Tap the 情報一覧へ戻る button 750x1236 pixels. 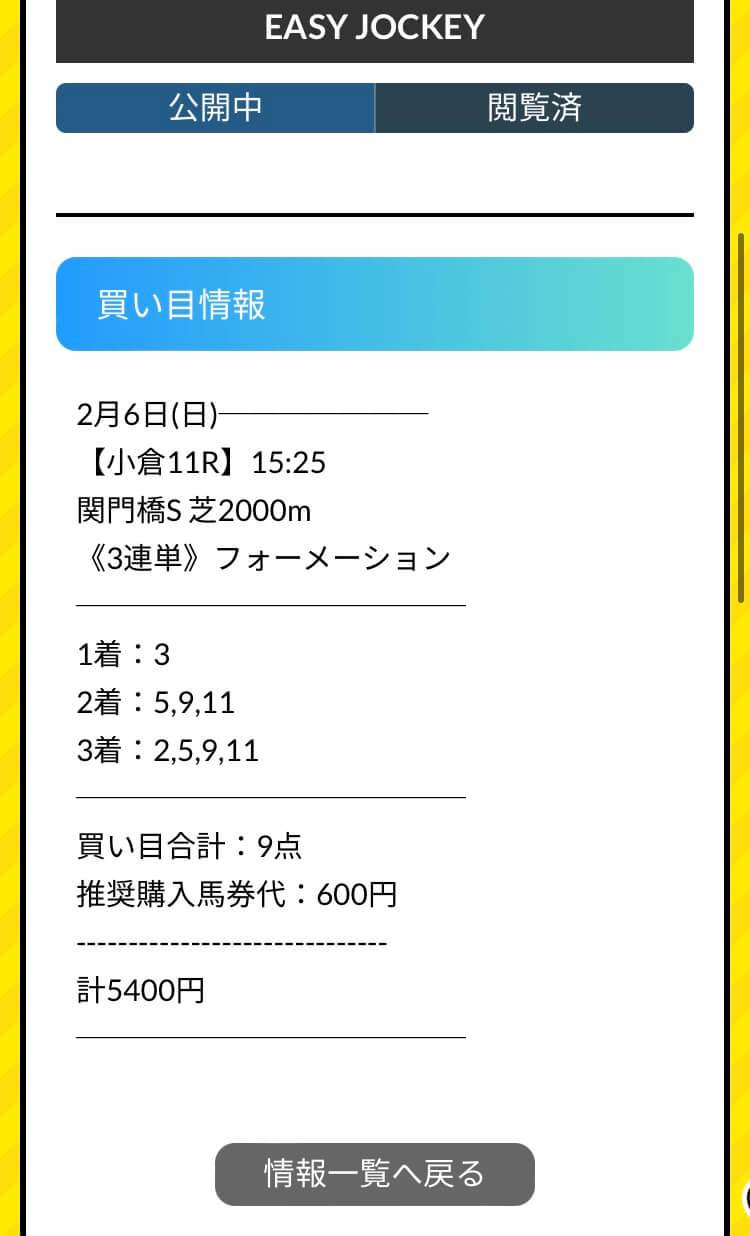click(375, 1174)
